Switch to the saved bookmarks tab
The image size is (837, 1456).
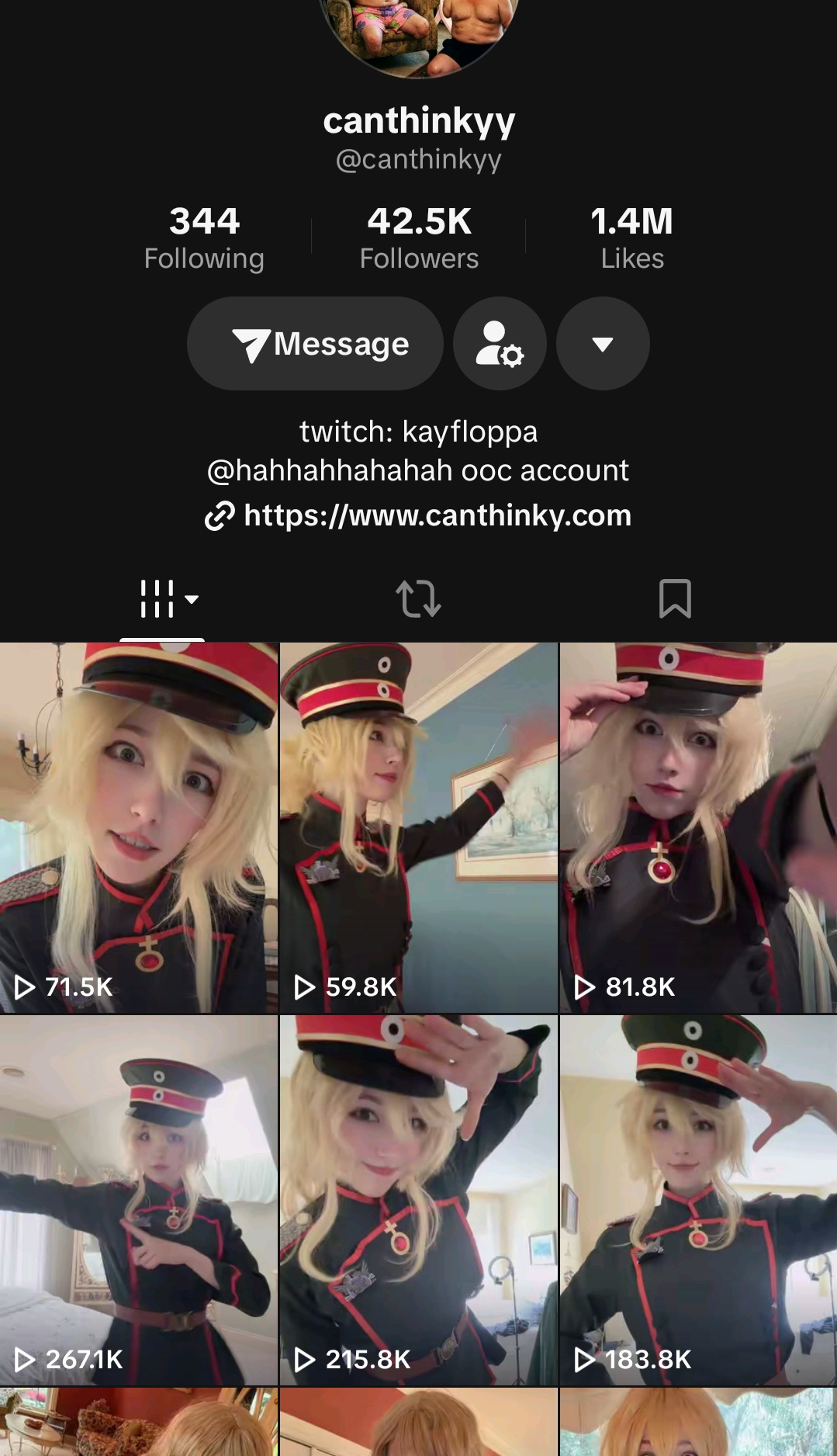[675, 599]
